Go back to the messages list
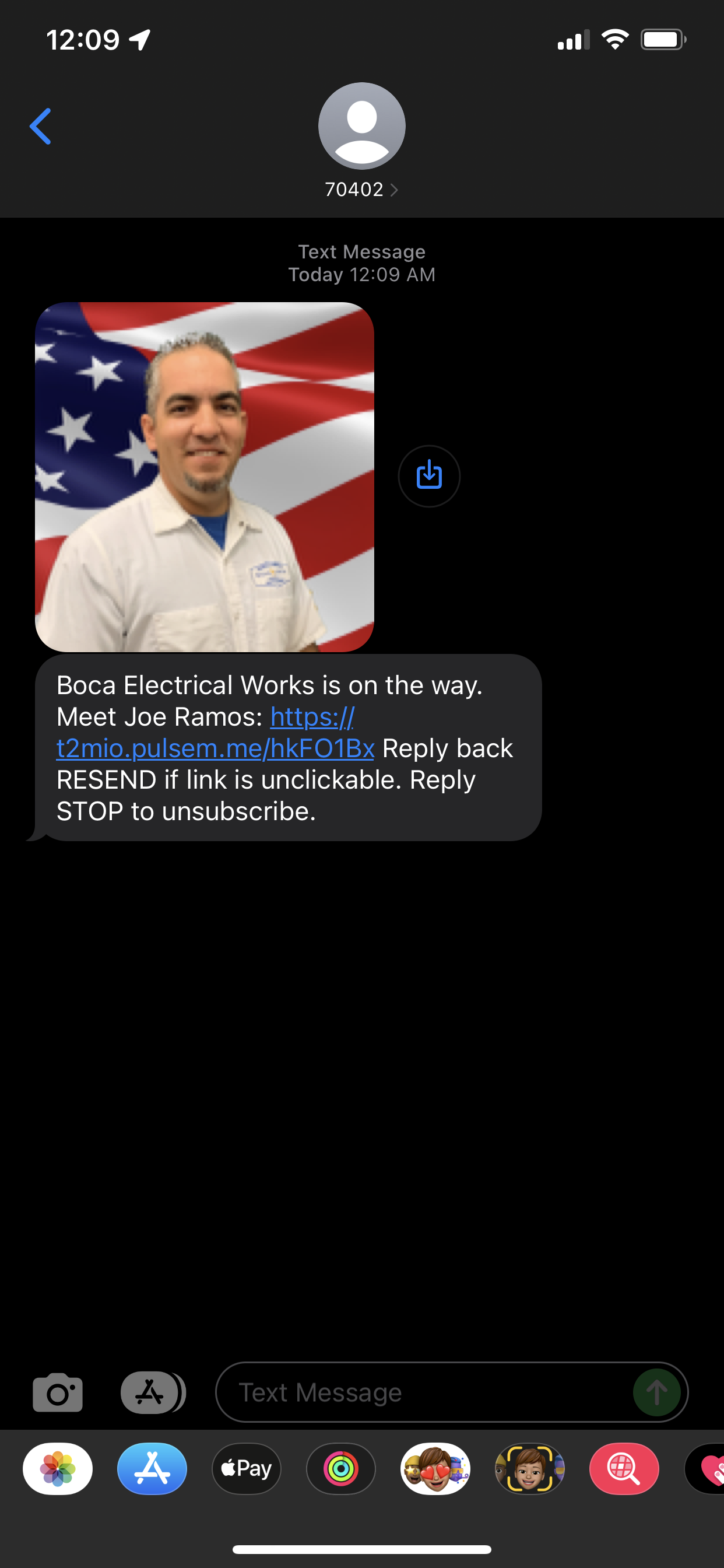The image size is (724, 1568). (x=40, y=127)
